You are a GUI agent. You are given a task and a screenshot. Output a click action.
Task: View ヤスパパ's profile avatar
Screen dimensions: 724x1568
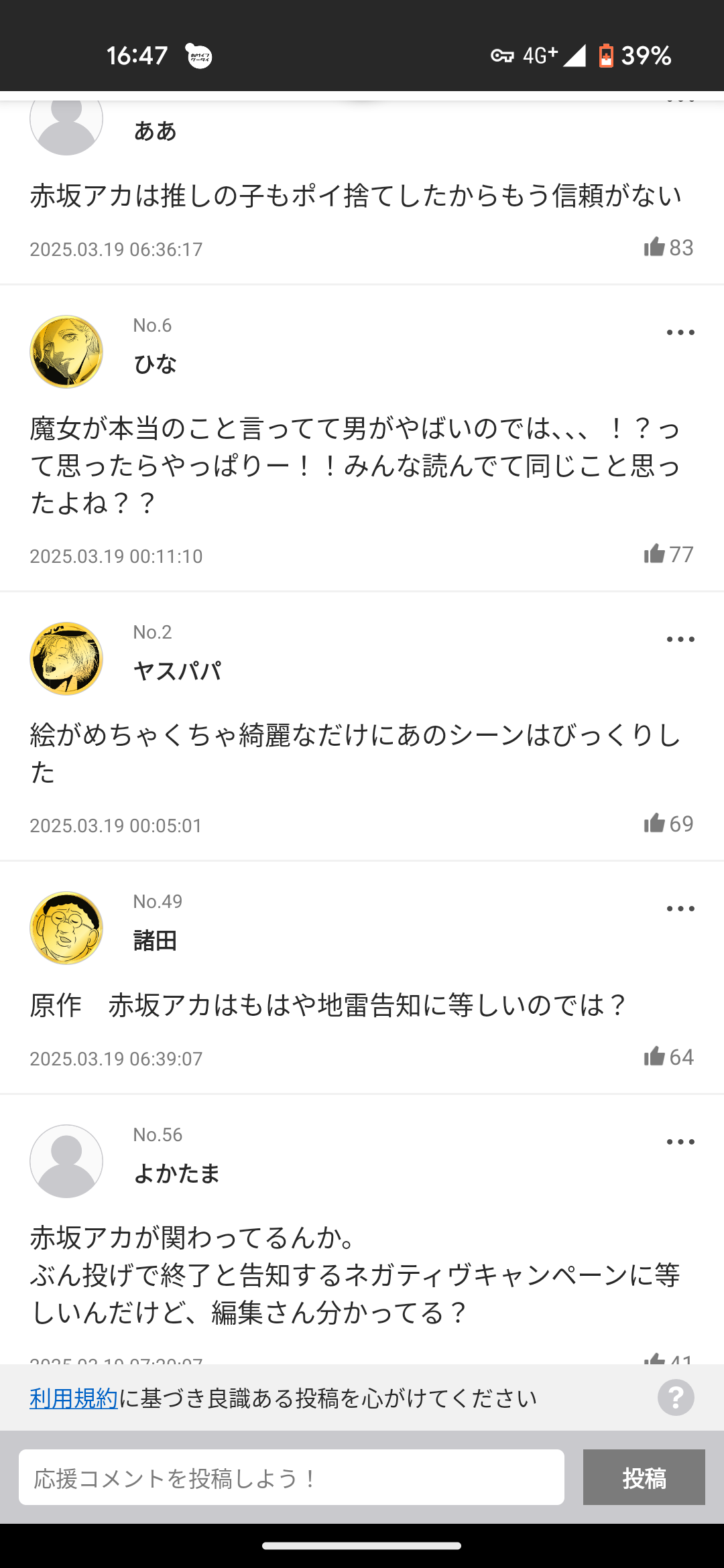66,659
